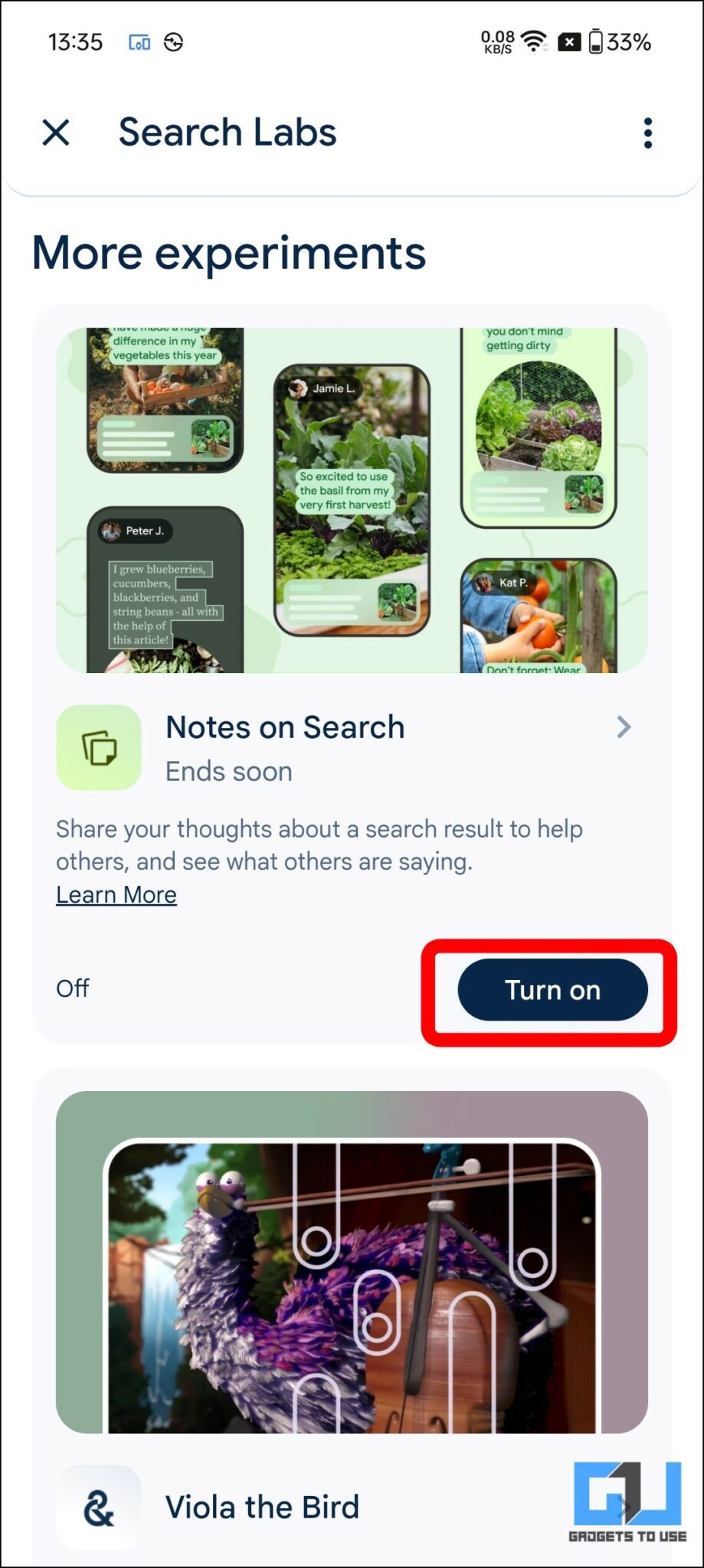The height and width of the screenshot is (1568, 704).
Task: Open Notes on Search details
Action: (x=624, y=727)
